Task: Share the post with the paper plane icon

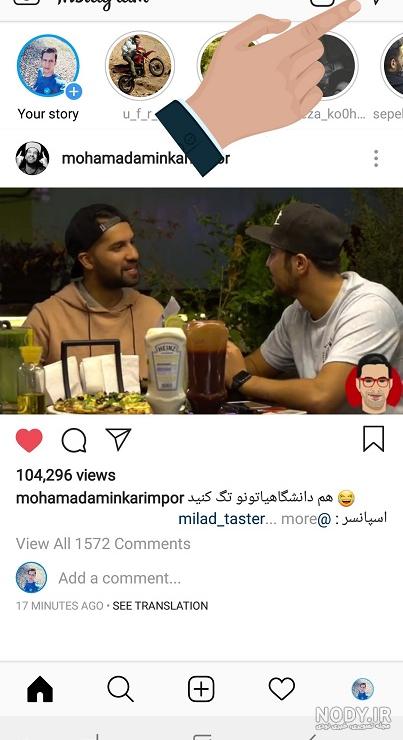Action: (118, 439)
